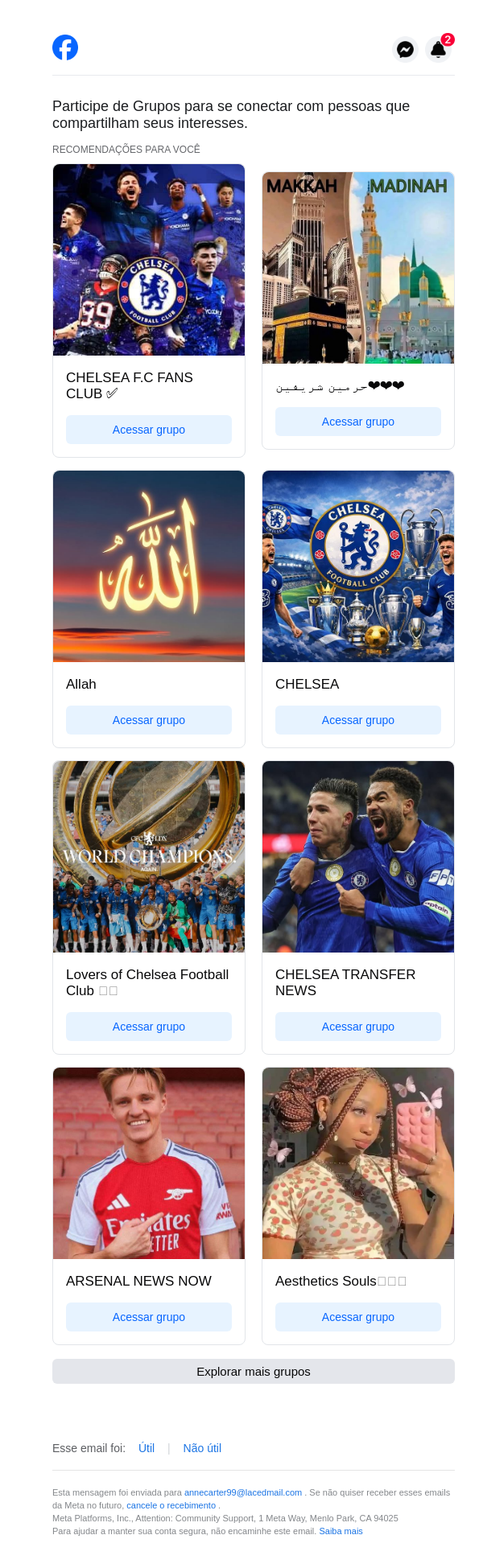This screenshot has height=1568, width=483.
Task: Tap Acessar grupo under Allah
Action: click(x=149, y=720)
